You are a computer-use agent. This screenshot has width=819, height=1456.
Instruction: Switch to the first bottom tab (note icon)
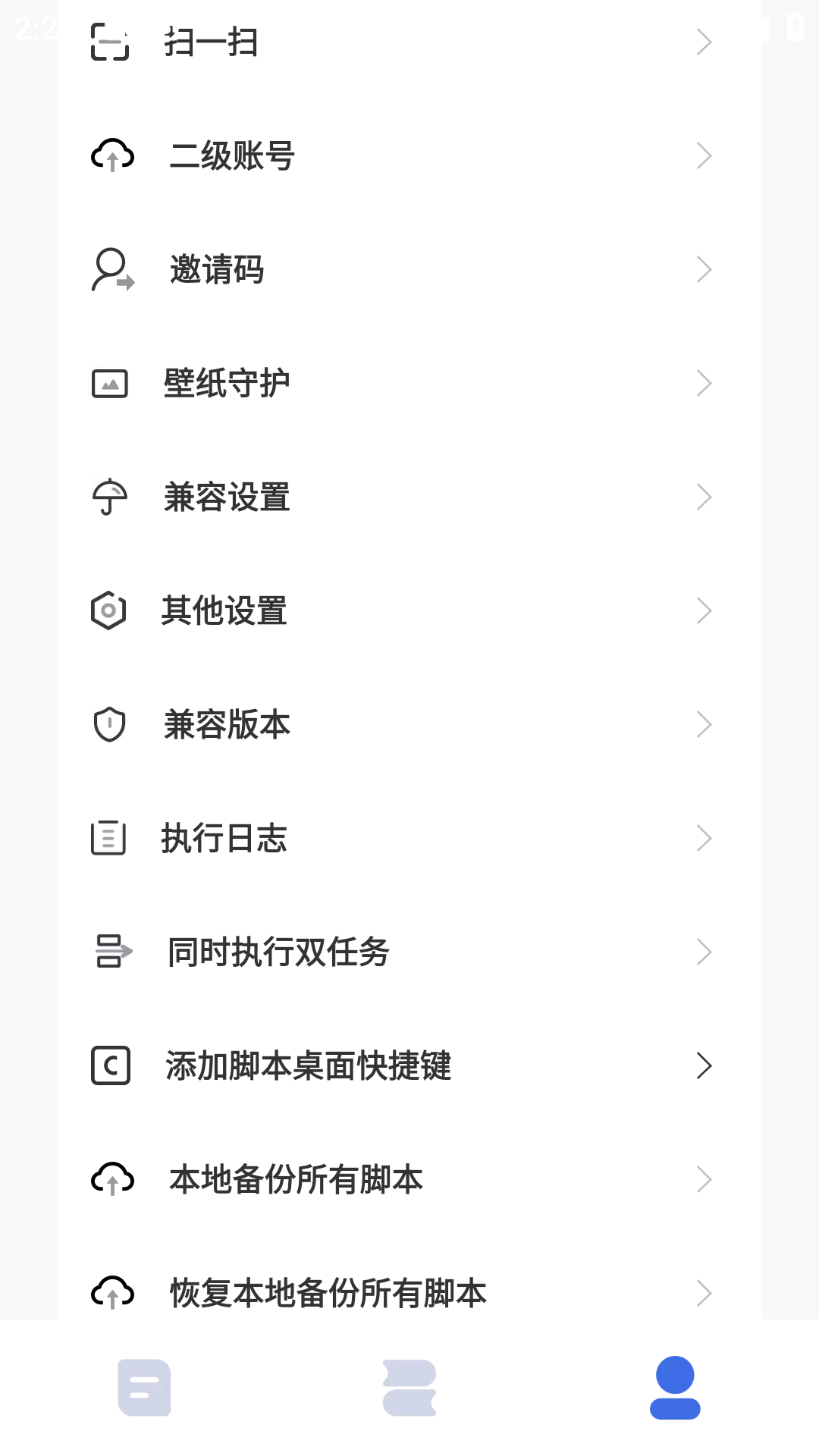[144, 1388]
